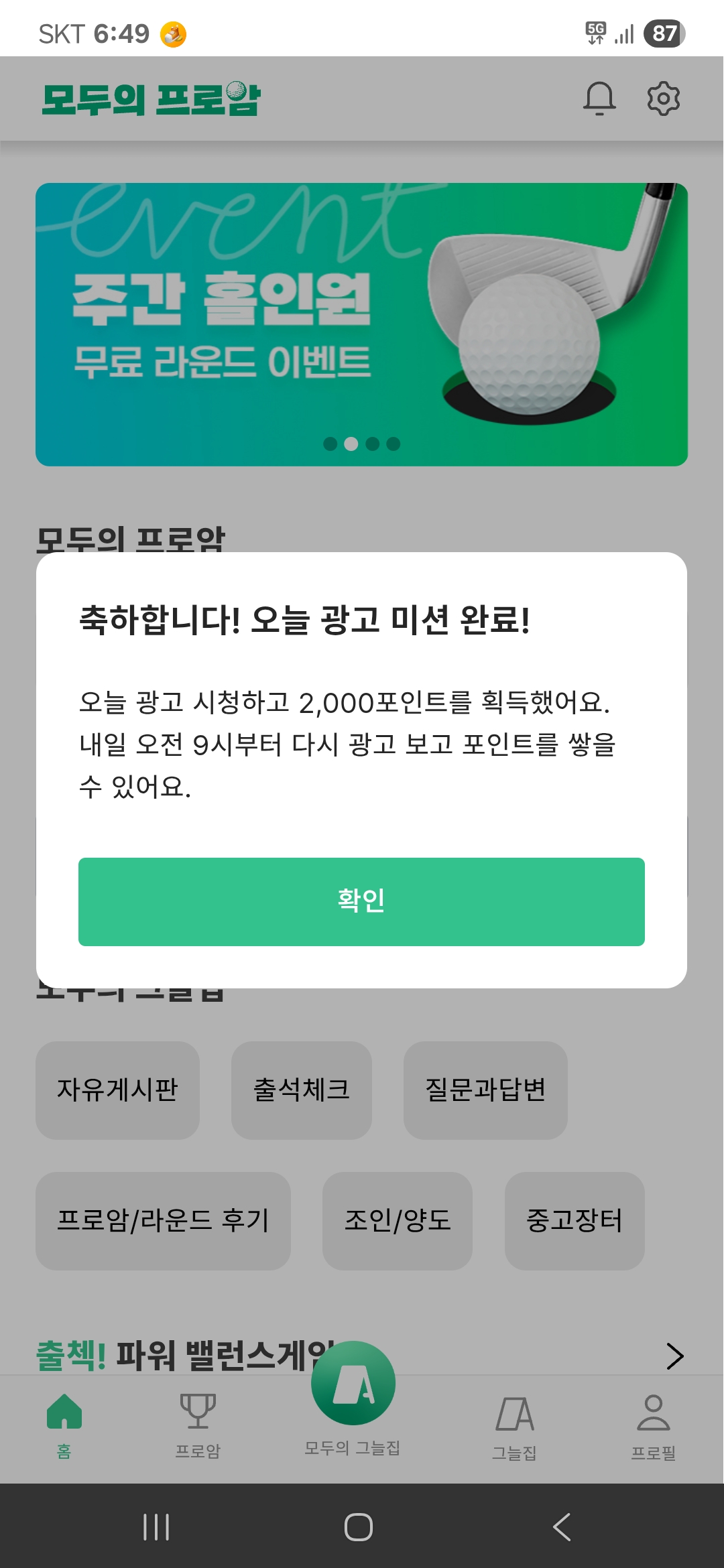This screenshot has width=724, height=1568.
Task: Open recent apps from the navigation bar
Action: pyautogui.click(x=156, y=1527)
